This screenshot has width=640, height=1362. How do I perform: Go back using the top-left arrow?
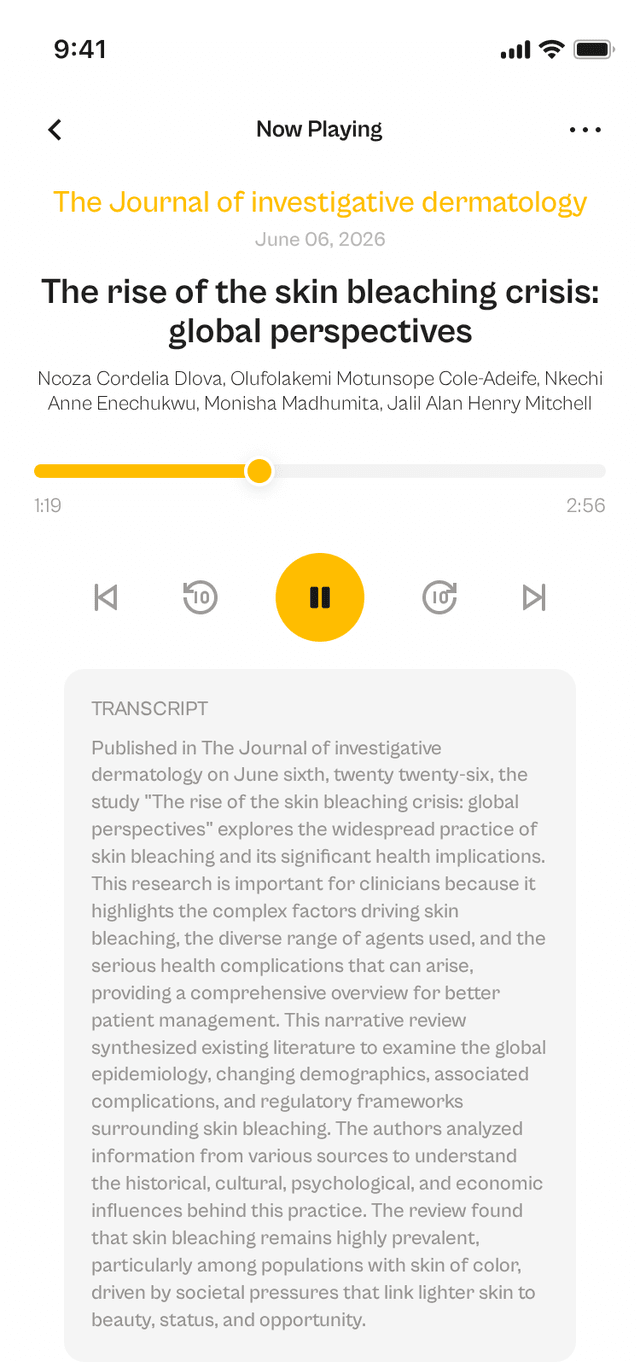coord(55,129)
